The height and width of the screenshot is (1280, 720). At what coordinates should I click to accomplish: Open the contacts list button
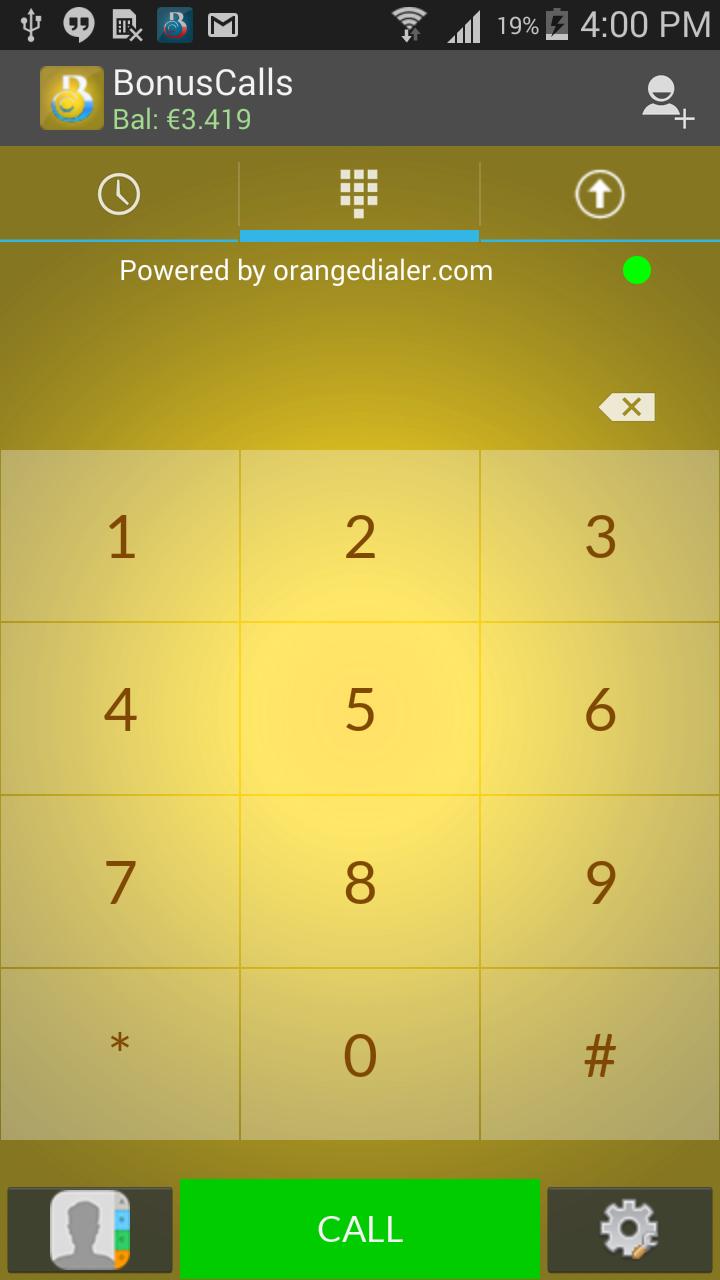(x=90, y=1229)
